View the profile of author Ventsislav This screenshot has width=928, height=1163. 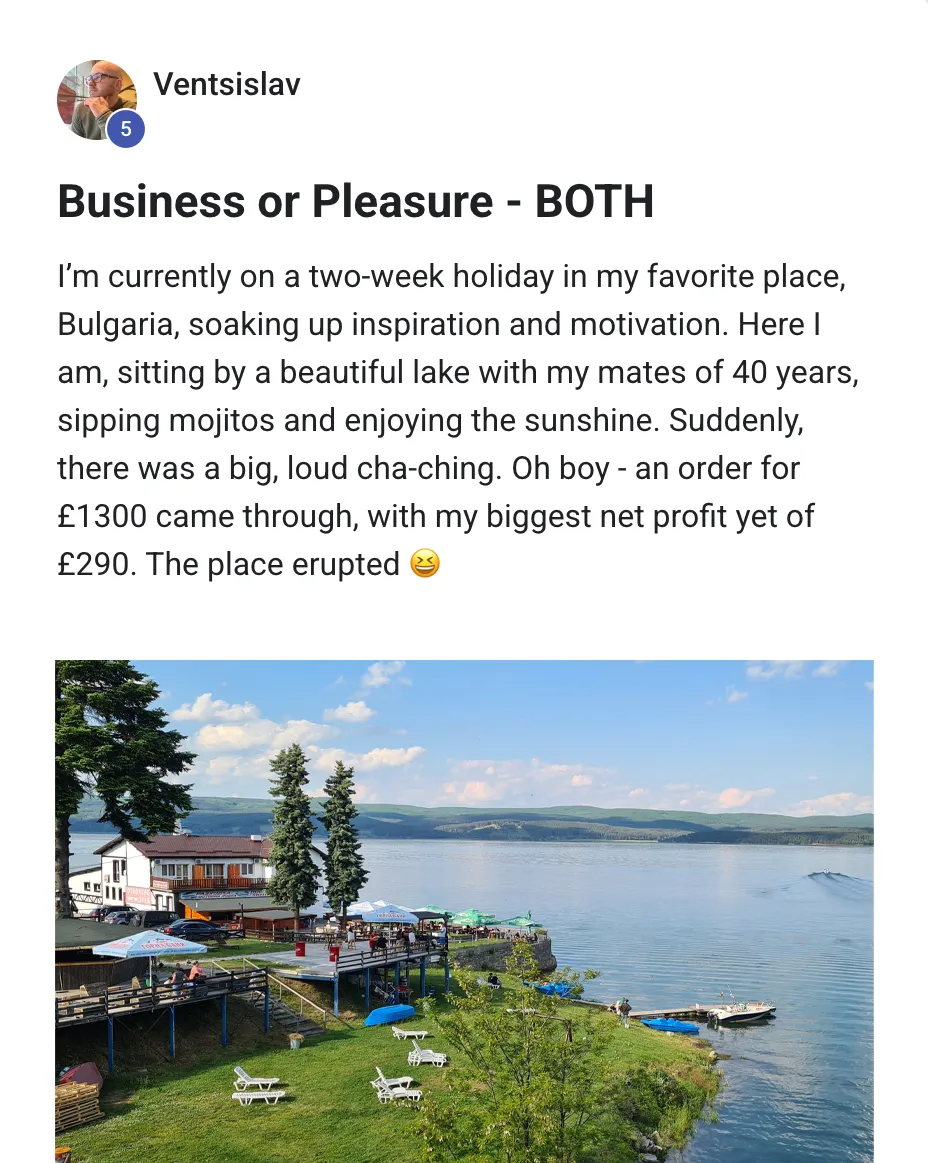(x=227, y=85)
